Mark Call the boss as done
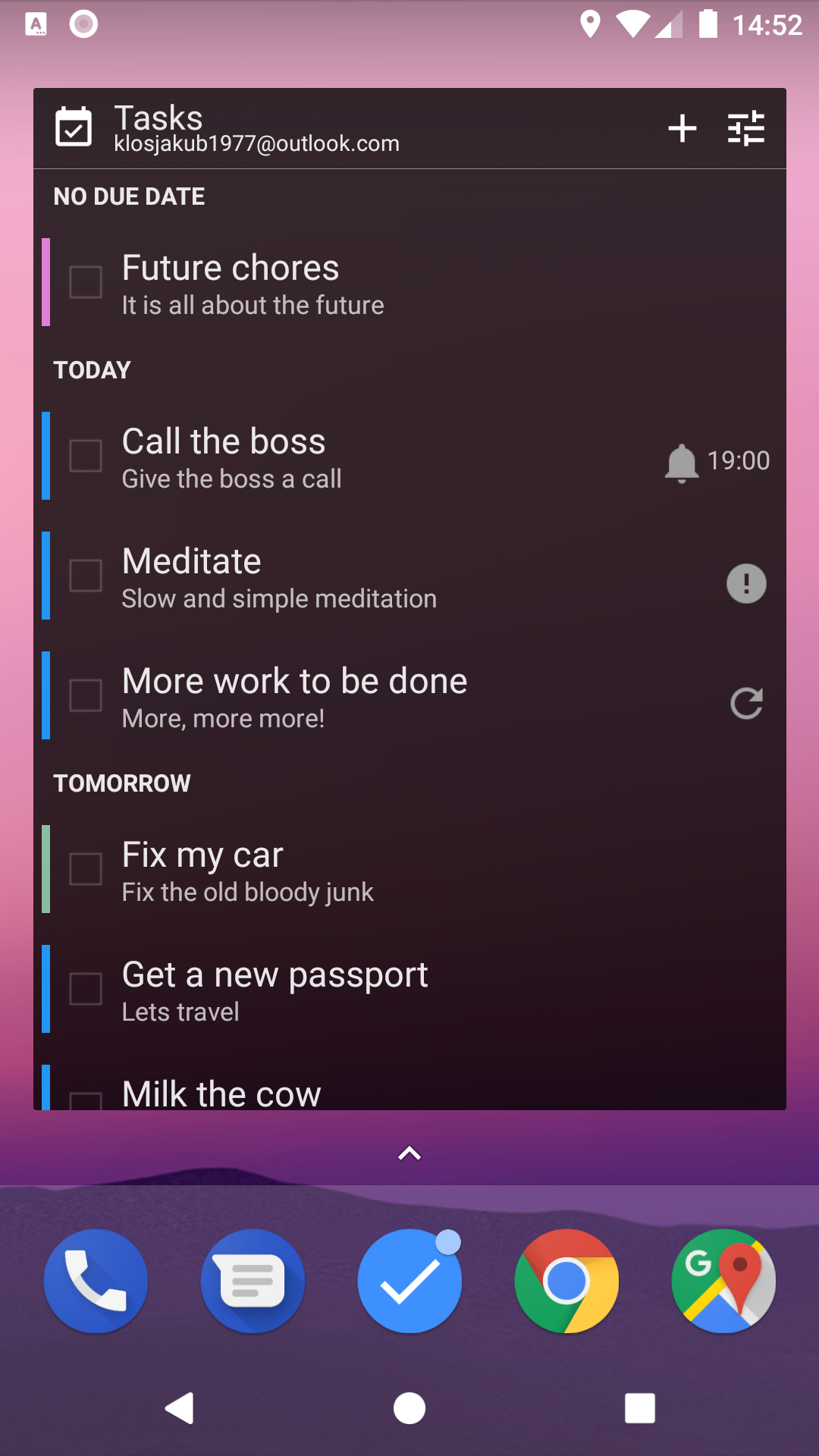The width and height of the screenshot is (819, 1456). tap(86, 456)
